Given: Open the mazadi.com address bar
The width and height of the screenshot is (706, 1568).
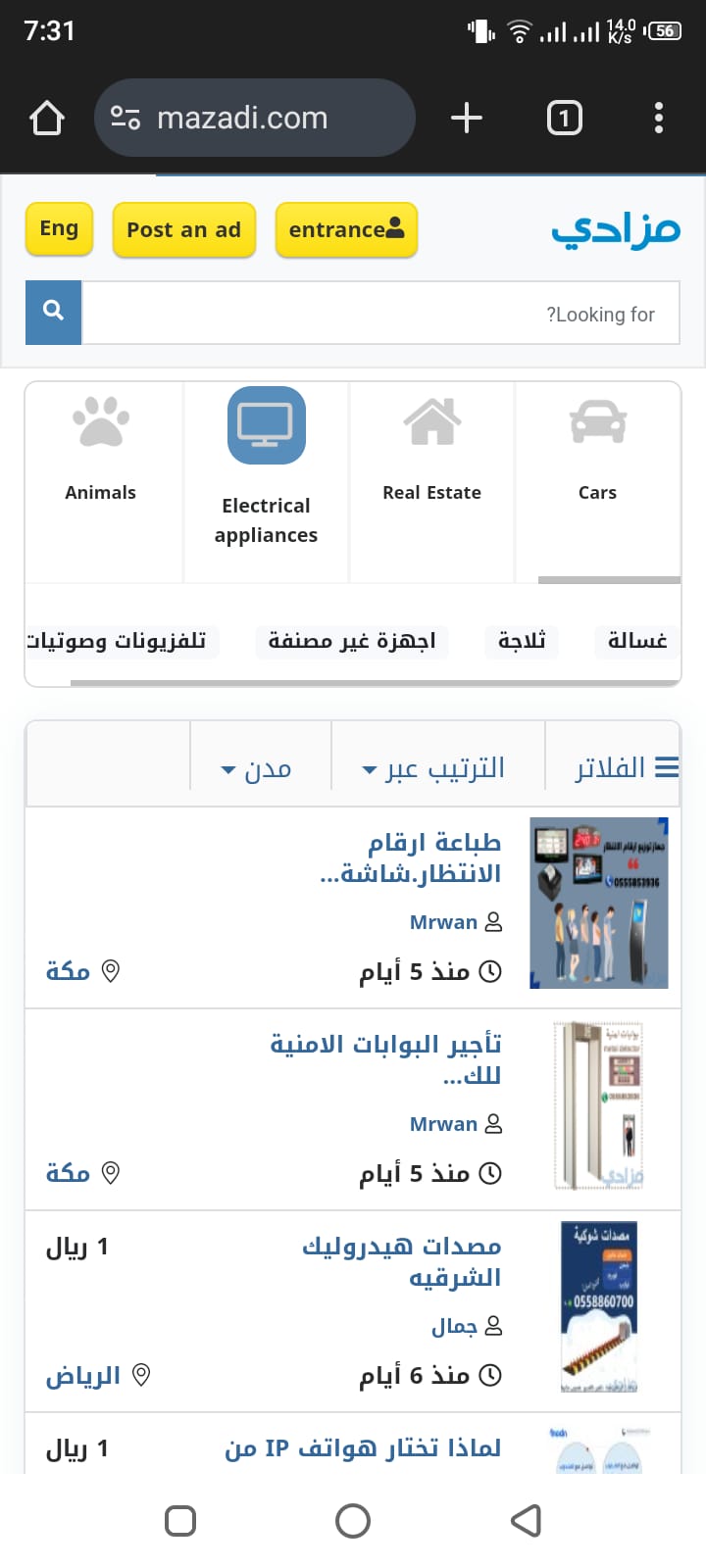Looking at the screenshot, I should point(255,119).
